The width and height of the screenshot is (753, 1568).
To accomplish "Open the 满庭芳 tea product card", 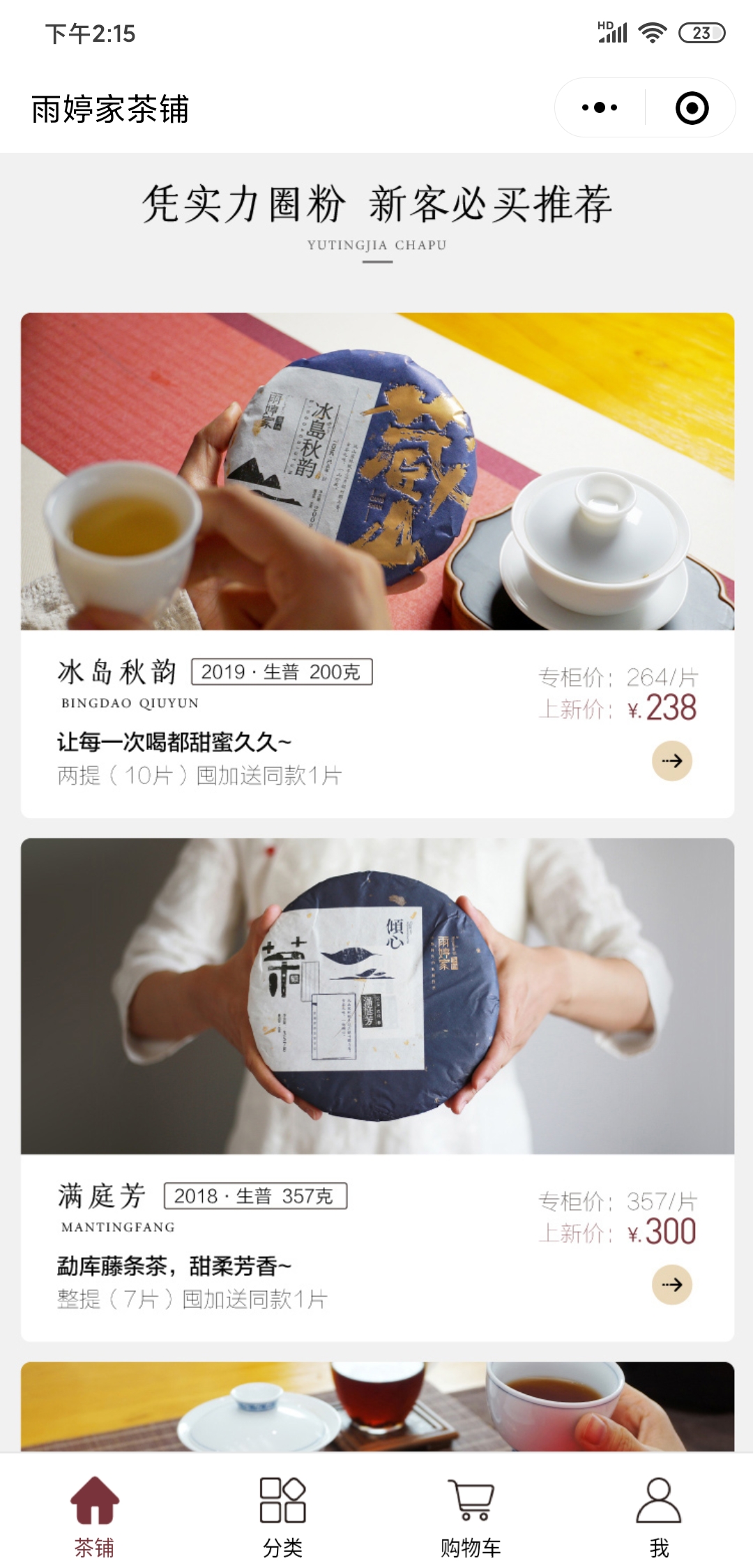I will click(x=376, y=996).
